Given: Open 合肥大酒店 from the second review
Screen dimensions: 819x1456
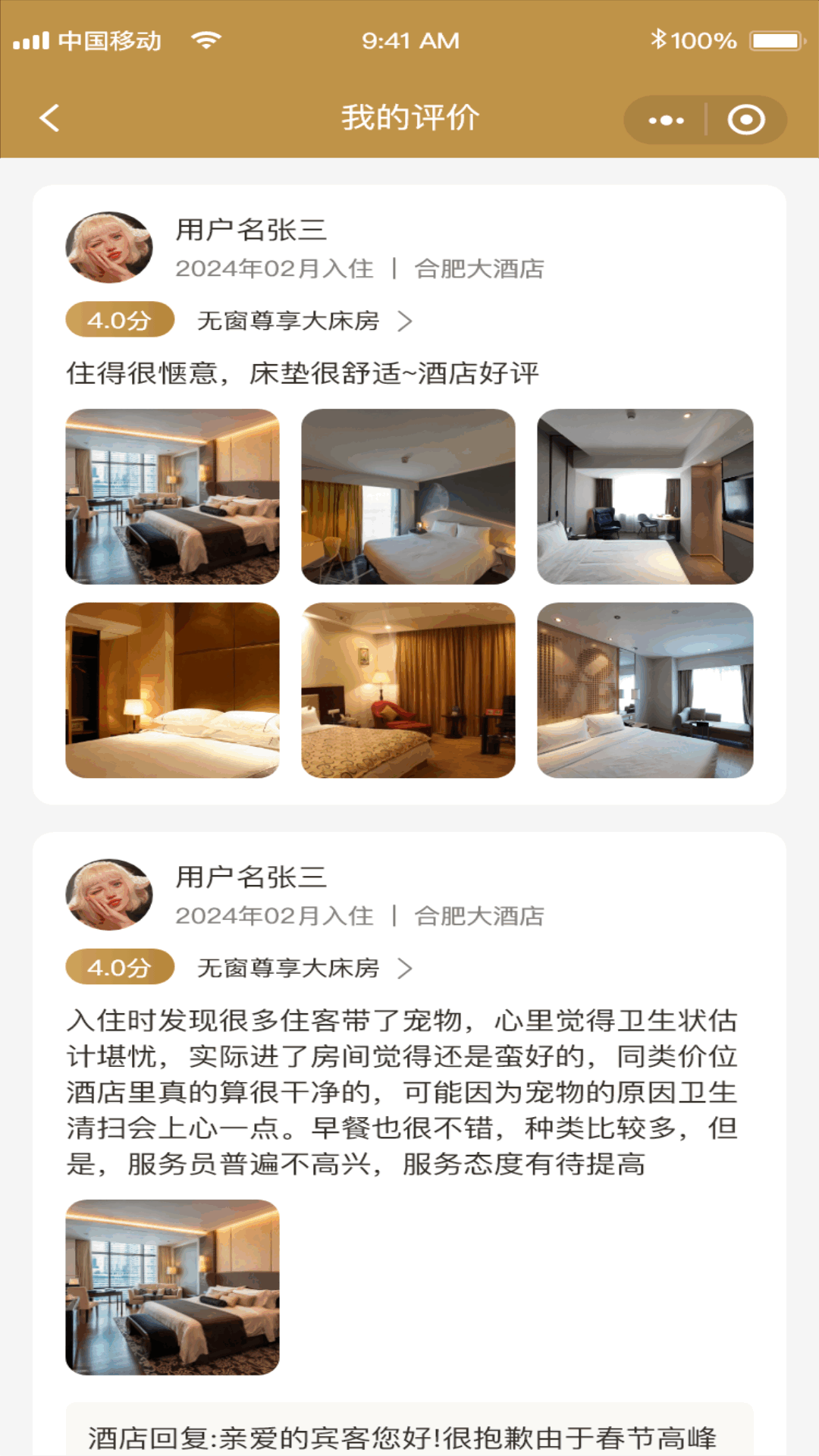Looking at the screenshot, I should coord(479,915).
